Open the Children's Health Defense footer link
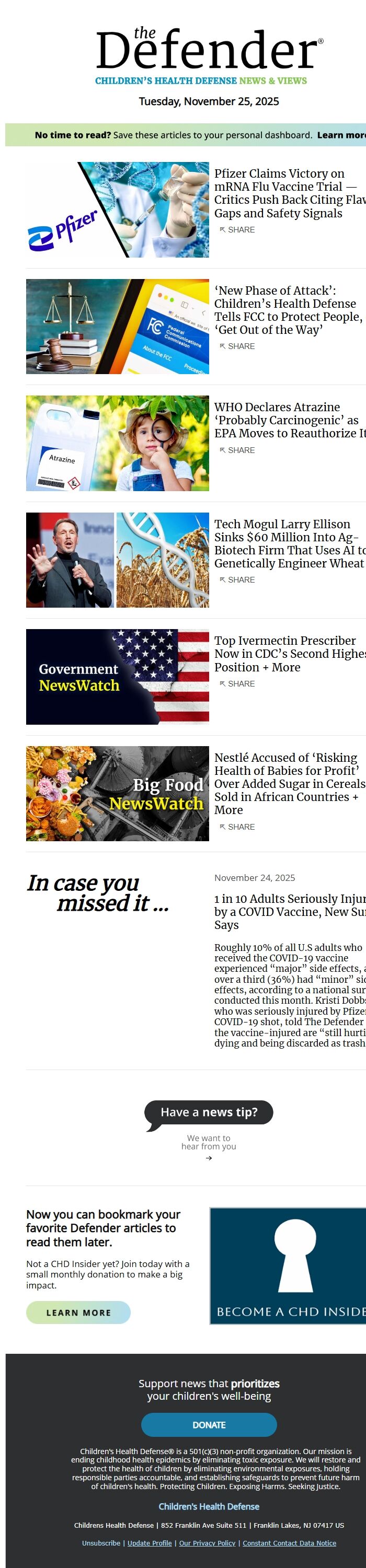The image size is (366, 1568). point(209,1506)
